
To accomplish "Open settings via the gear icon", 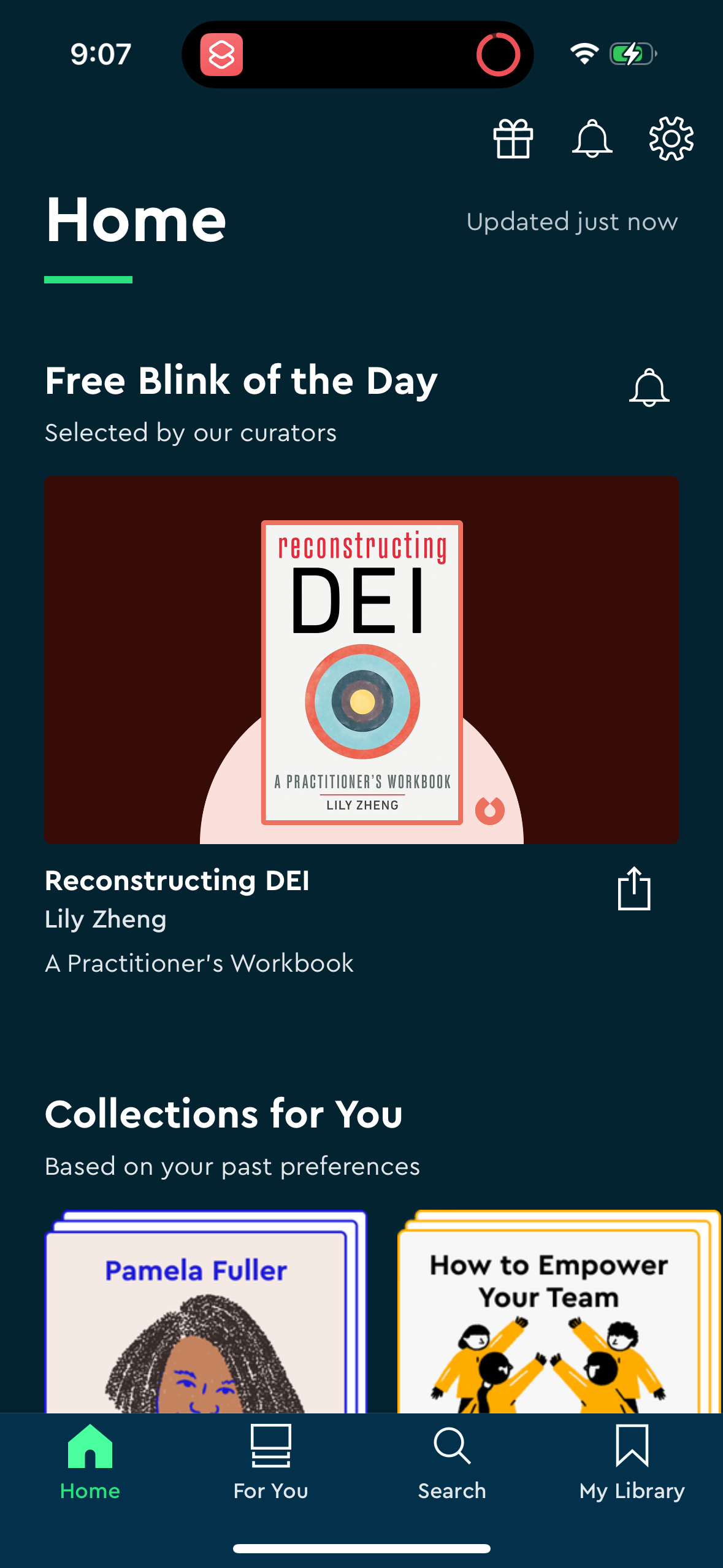I will (671, 139).
